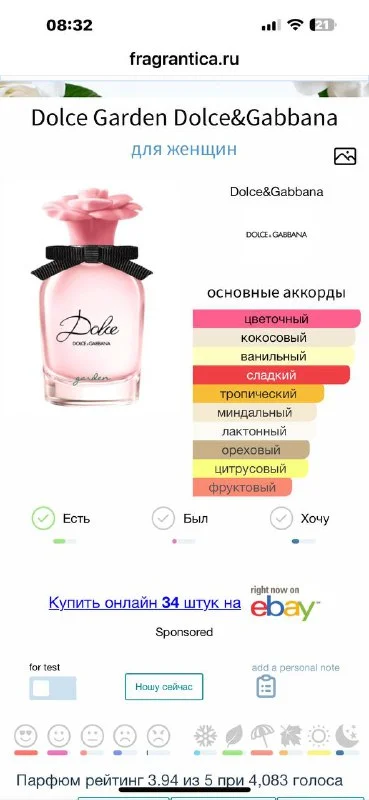369x800 pixels.
Task: Add a personal note
Action: coord(266,686)
